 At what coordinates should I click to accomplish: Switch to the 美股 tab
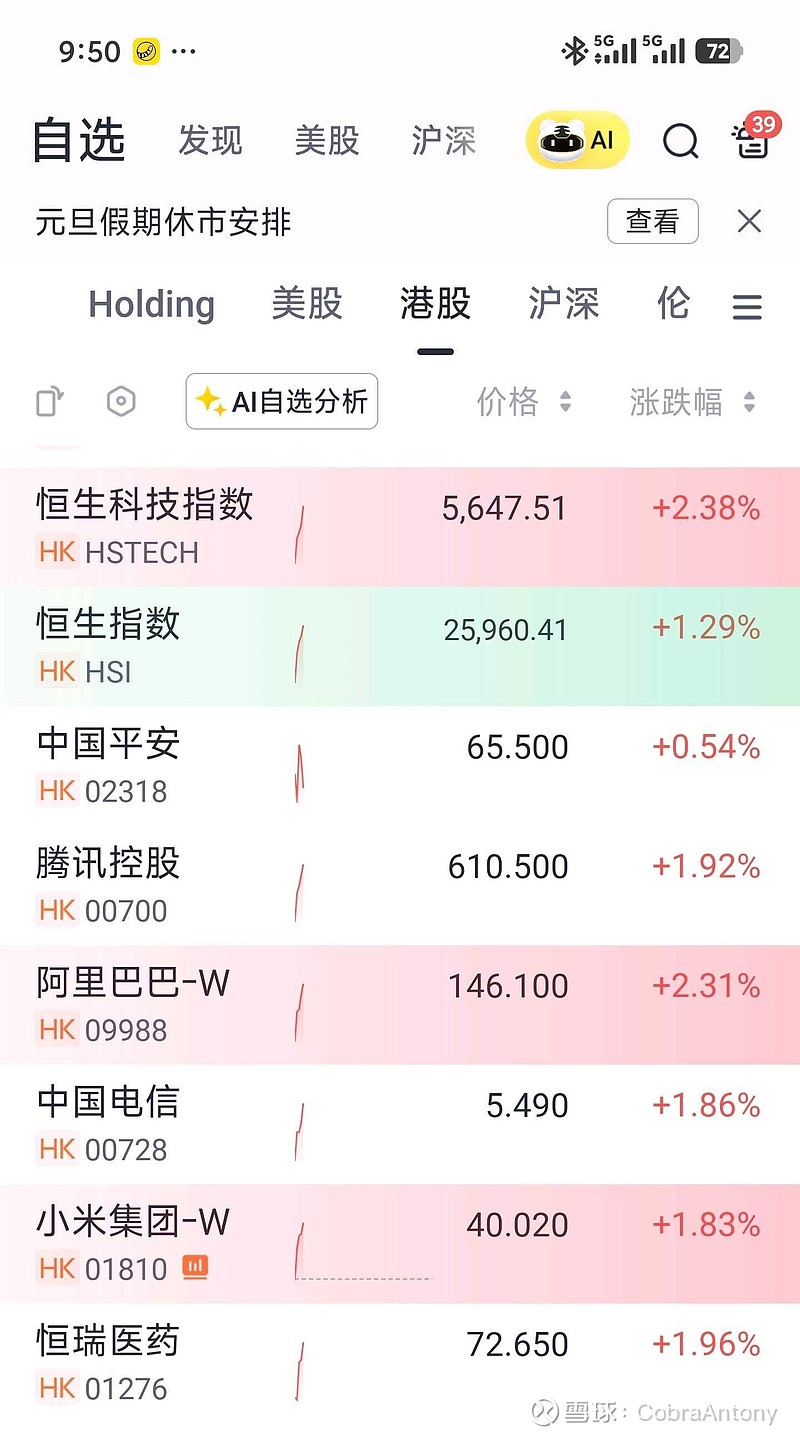[x=307, y=304]
